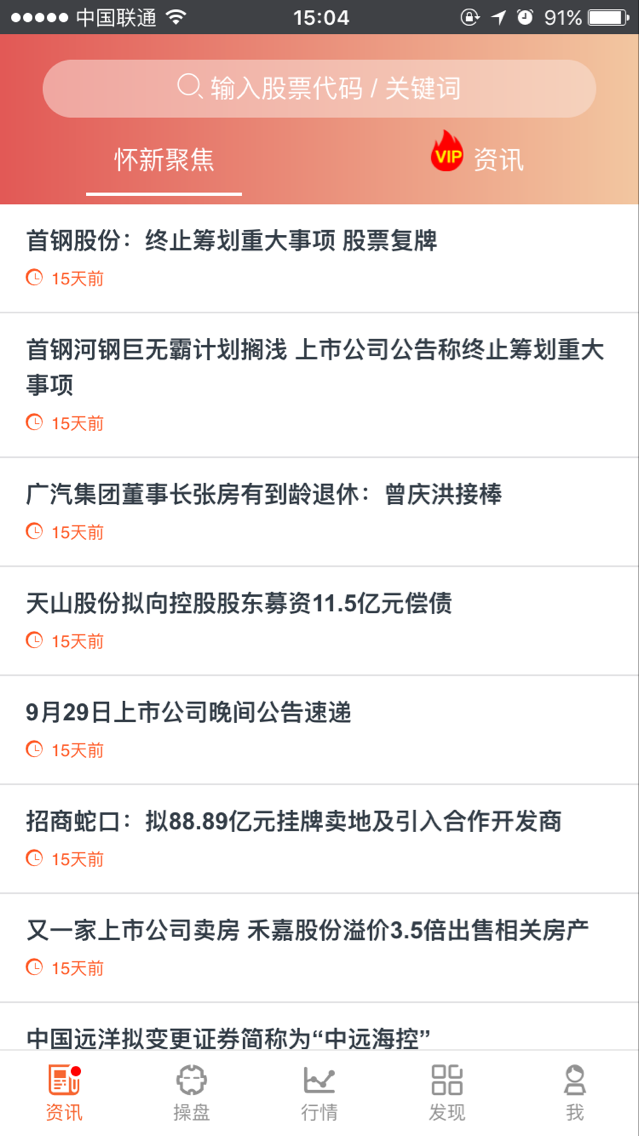This screenshot has height=1136, width=639.
Task: Switch to the 操盘 bottom tab
Action: tap(192, 1093)
